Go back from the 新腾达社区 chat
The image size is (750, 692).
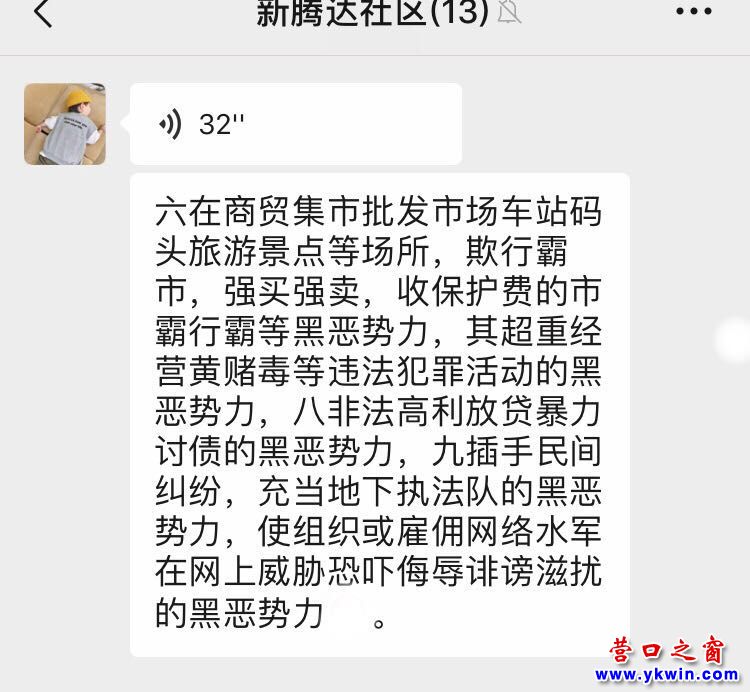coord(42,14)
